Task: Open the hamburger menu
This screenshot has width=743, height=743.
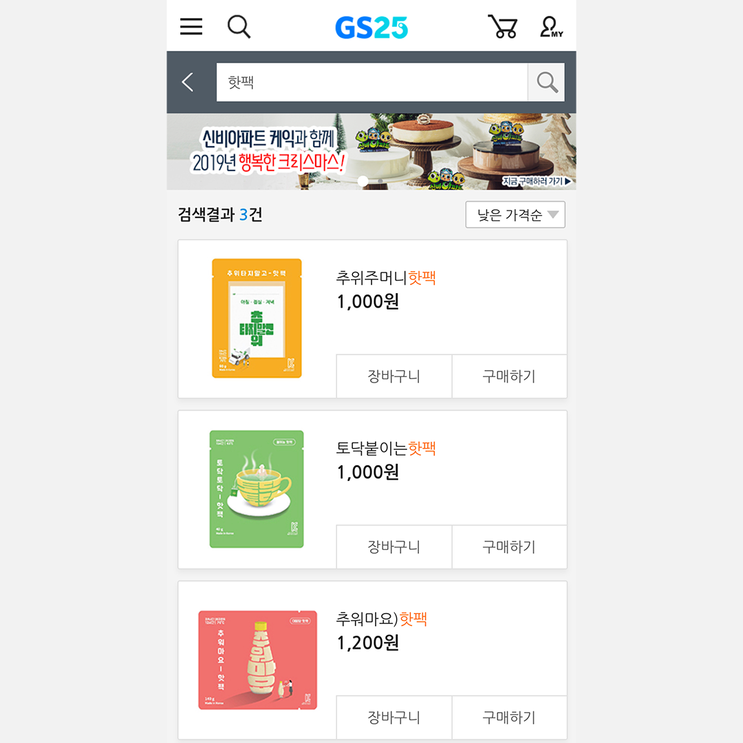Action: coord(191,27)
